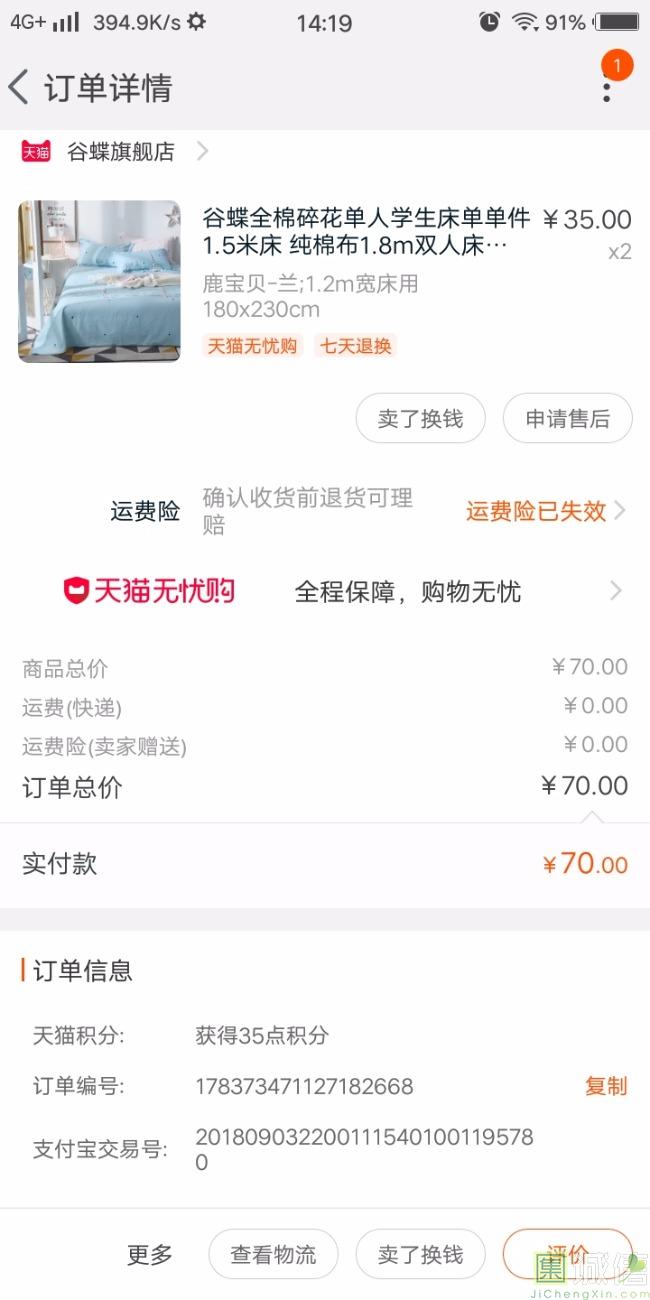Screen dimensions: 650x1300
Task: Open the 谷蝶旗舰店 store page
Action: point(121,152)
